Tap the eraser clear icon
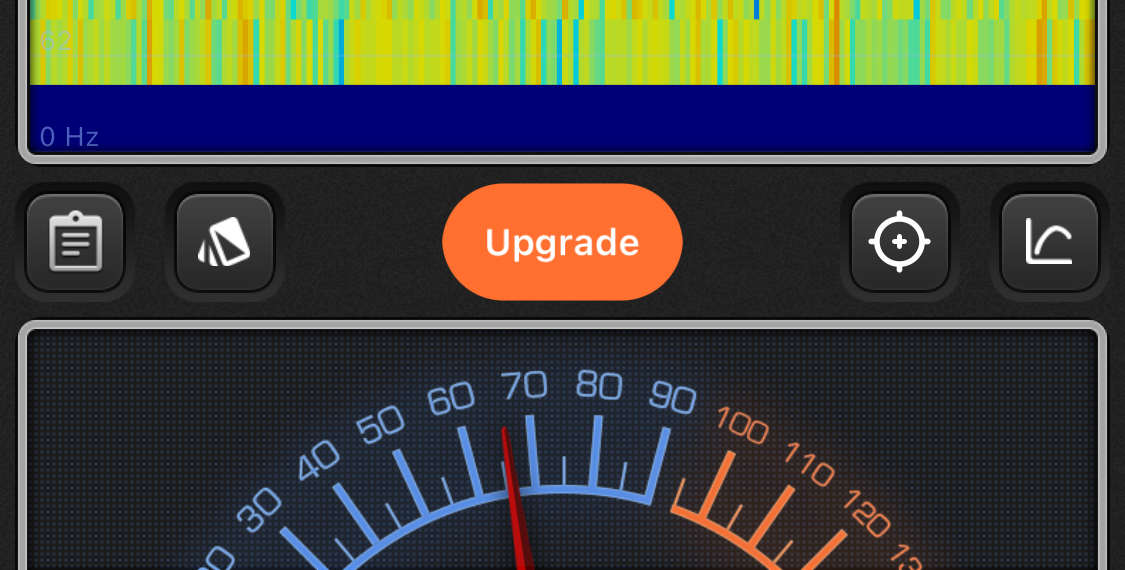 (x=225, y=243)
